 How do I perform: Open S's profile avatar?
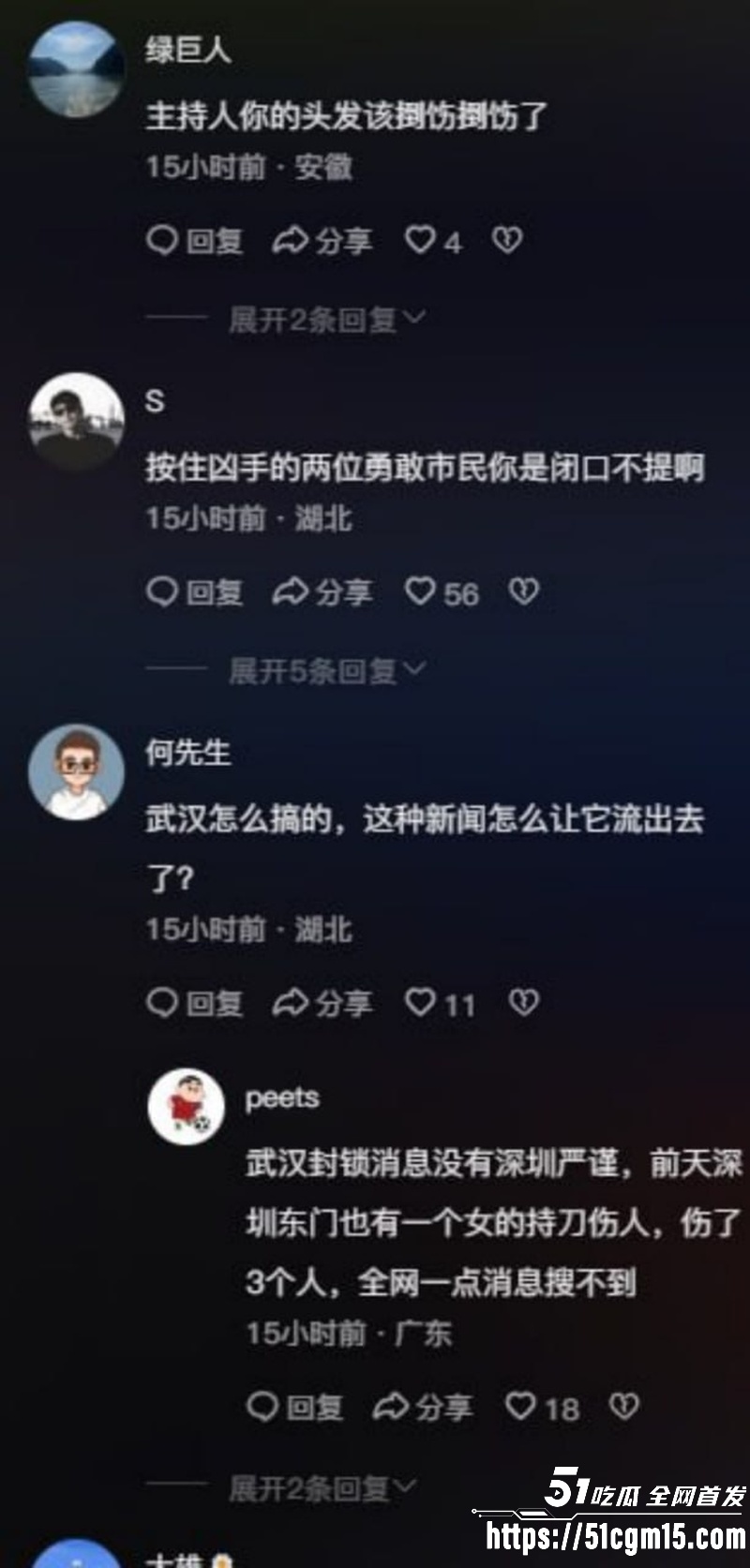pyautogui.click(x=77, y=421)
